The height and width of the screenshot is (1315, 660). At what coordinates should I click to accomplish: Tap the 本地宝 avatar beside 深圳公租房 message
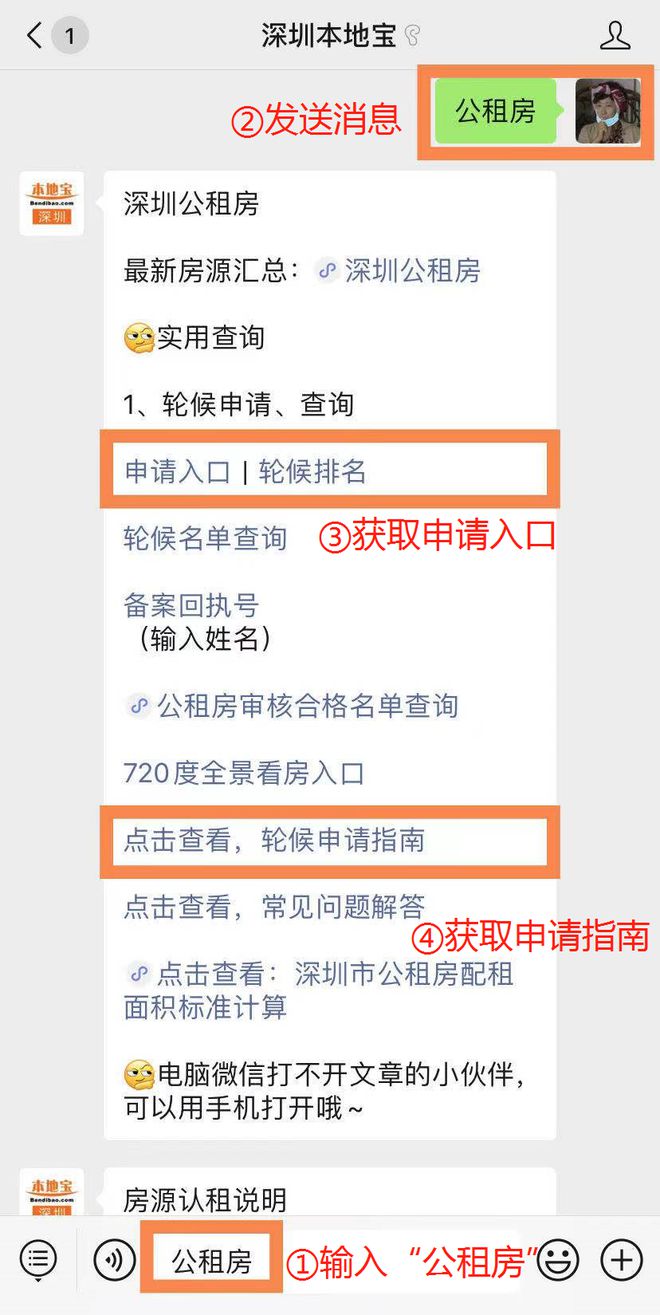(x=51, y=203)
